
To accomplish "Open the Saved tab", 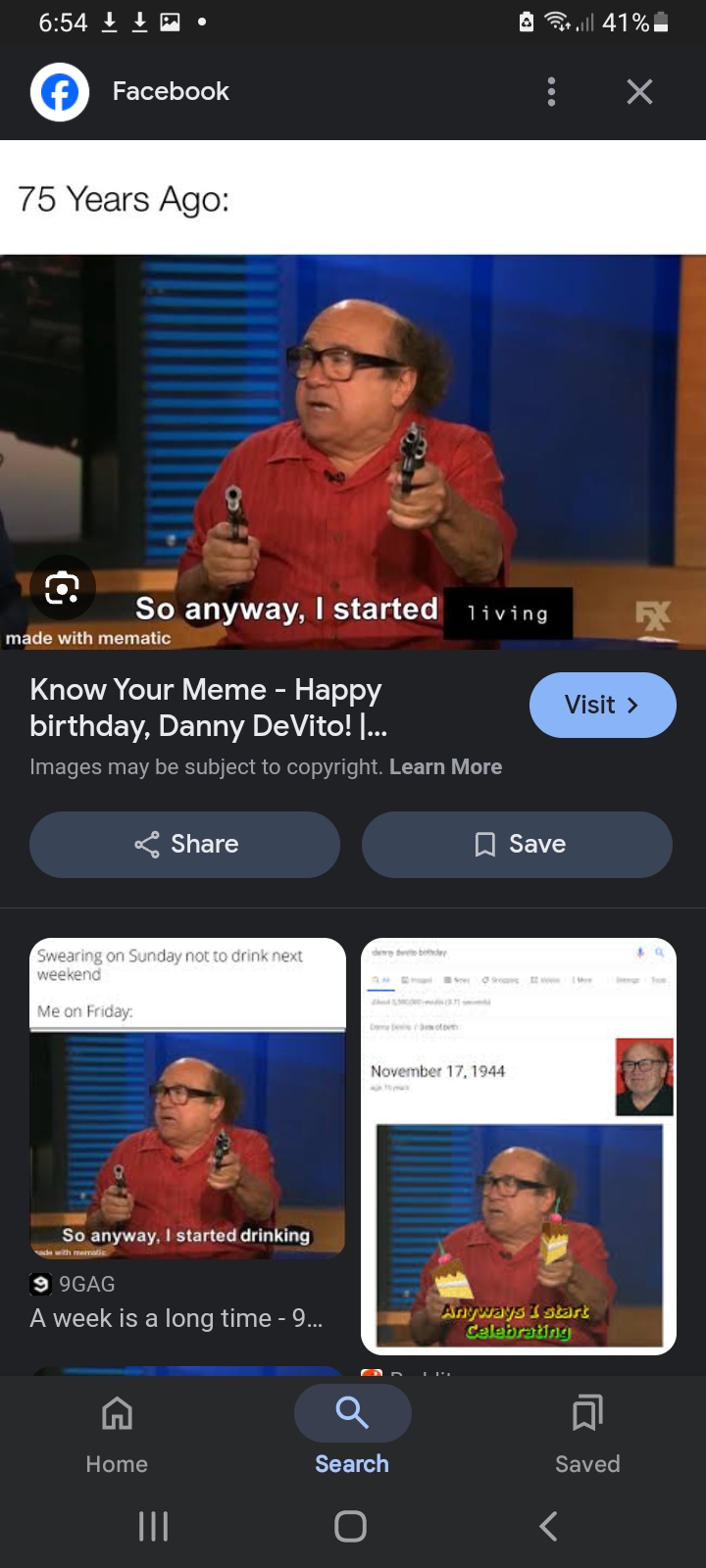I will click(x=587, y=1434).
